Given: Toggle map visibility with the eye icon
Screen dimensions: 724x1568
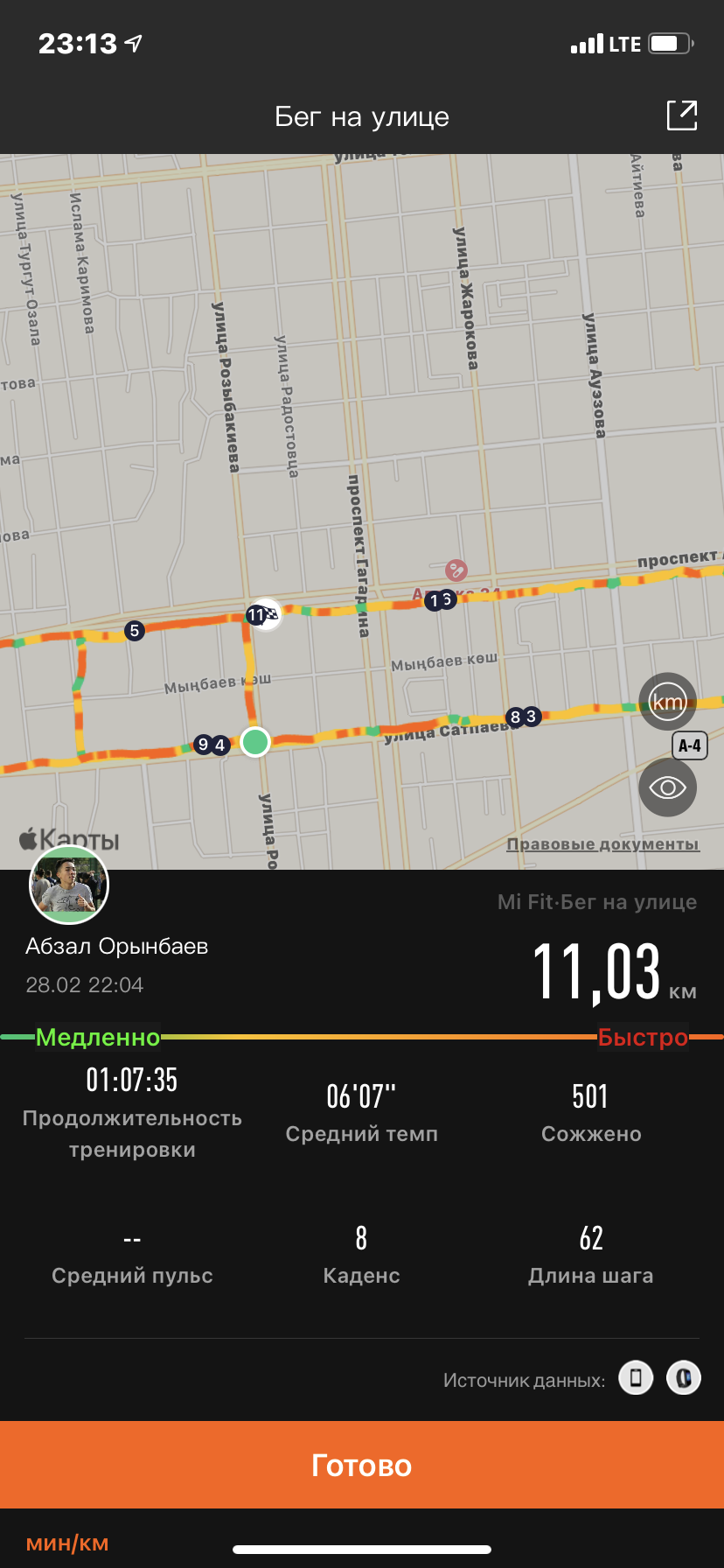Looking at the screenshot, I should coord(667,787).
